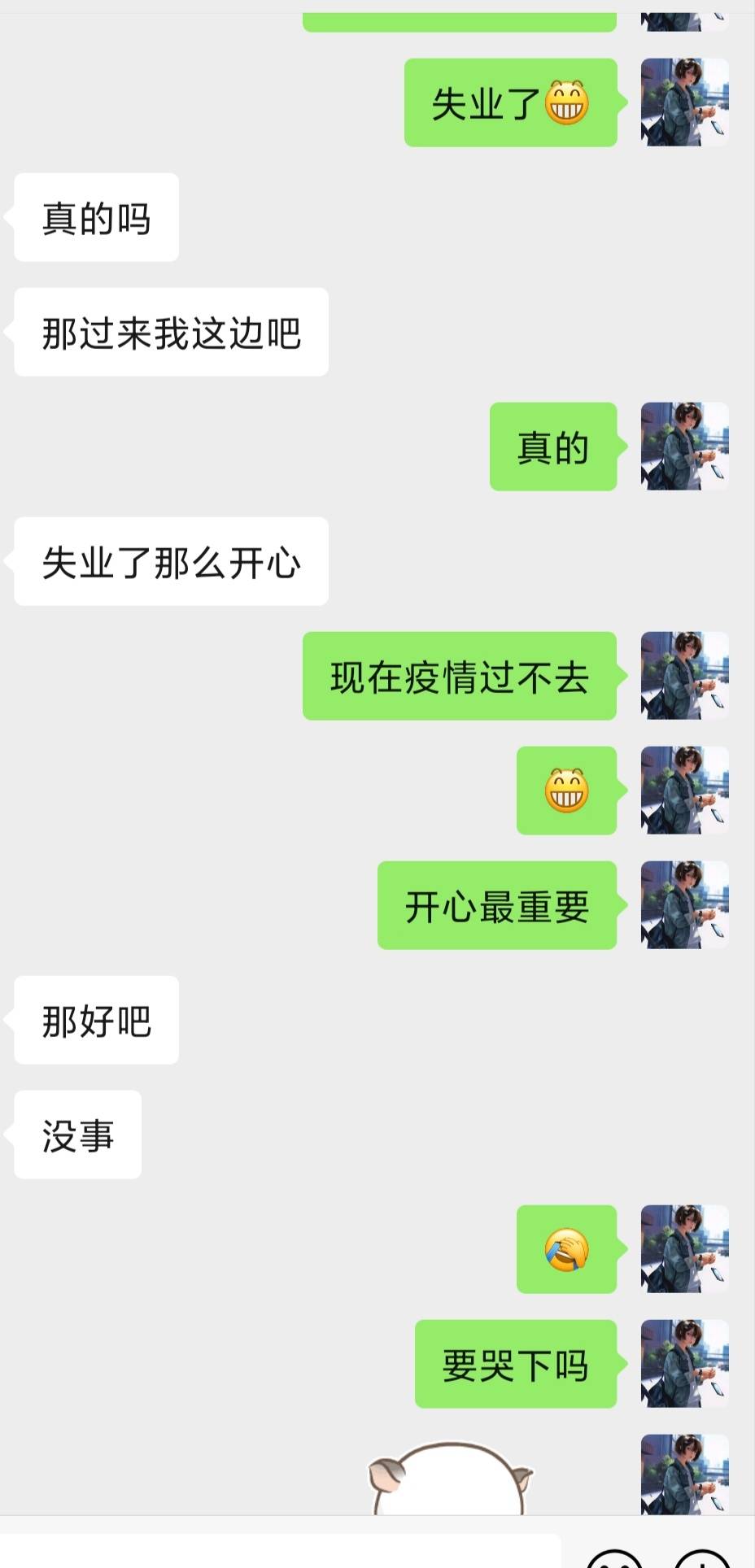Open your avatar next to the 真的 message
755x1568 pixels.
(x=683, y=446)
